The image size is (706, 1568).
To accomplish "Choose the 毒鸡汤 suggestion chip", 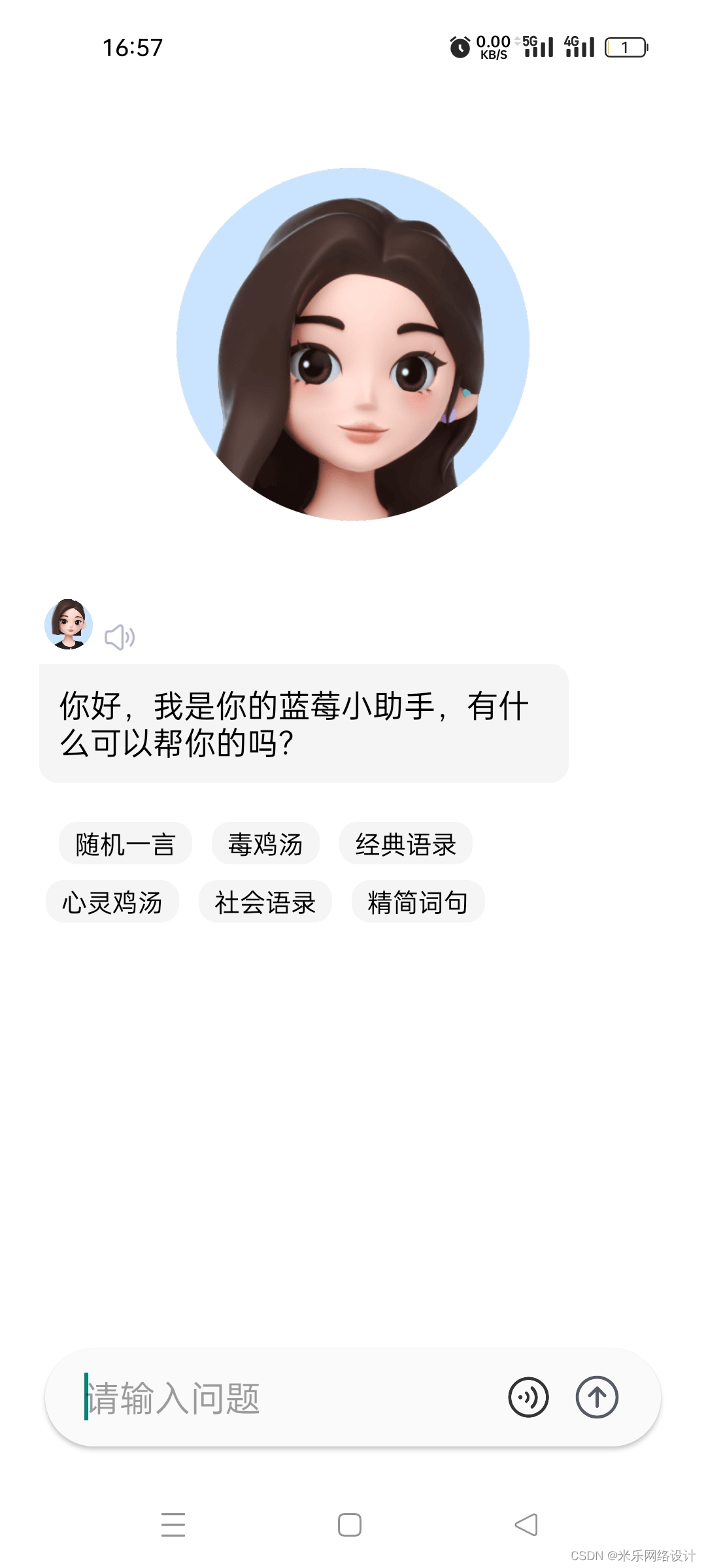I will 265,844.
